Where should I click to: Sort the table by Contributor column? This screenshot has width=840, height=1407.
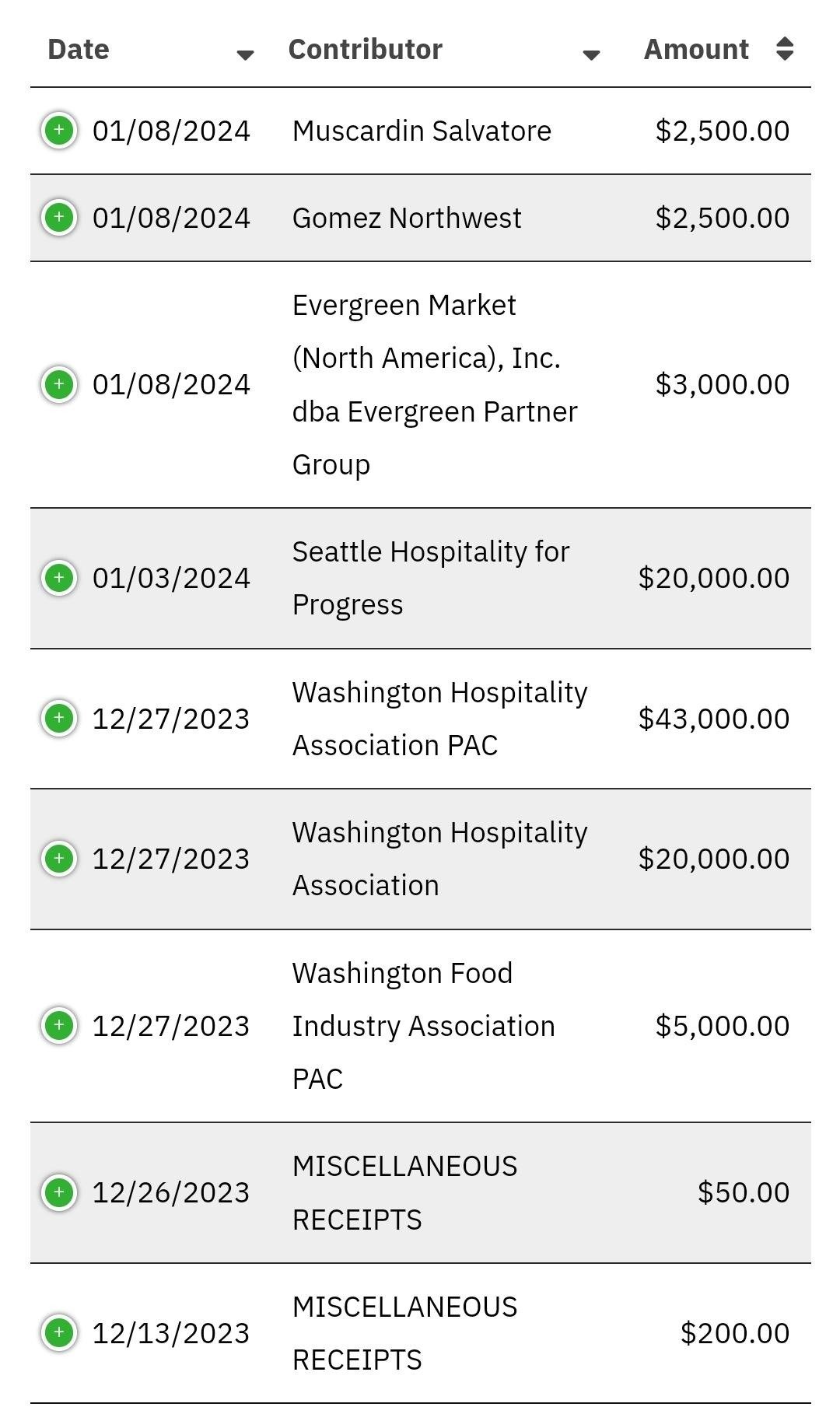pyautogui.click(x=444, y=51)
